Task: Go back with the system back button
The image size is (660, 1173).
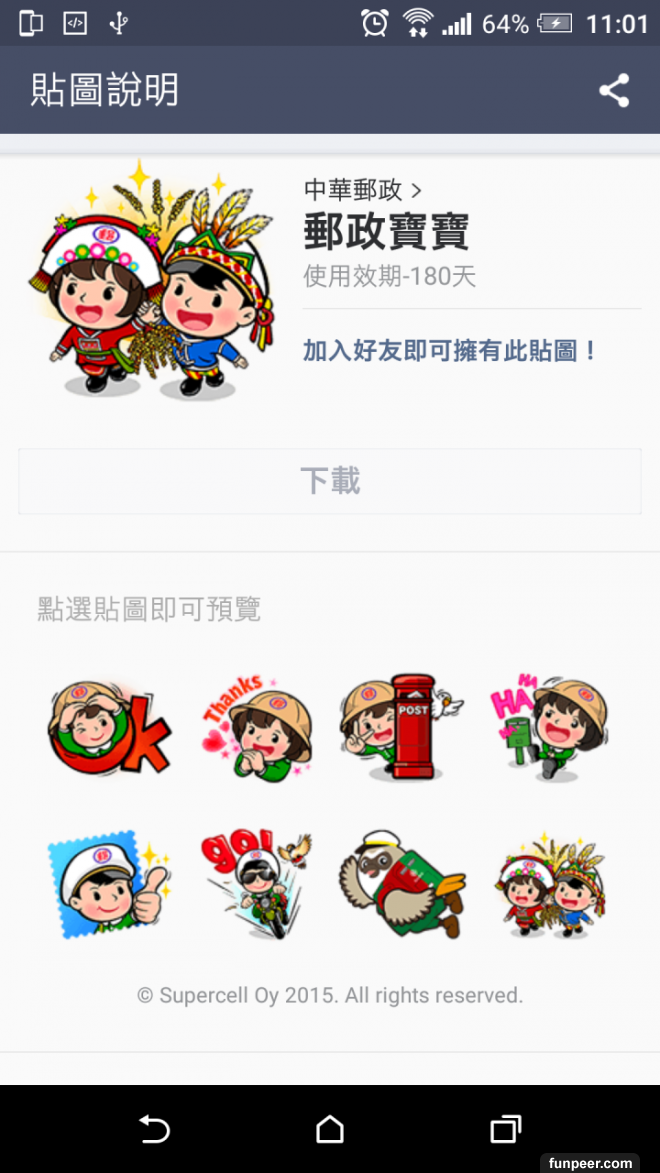Action: coord(154,1129)
